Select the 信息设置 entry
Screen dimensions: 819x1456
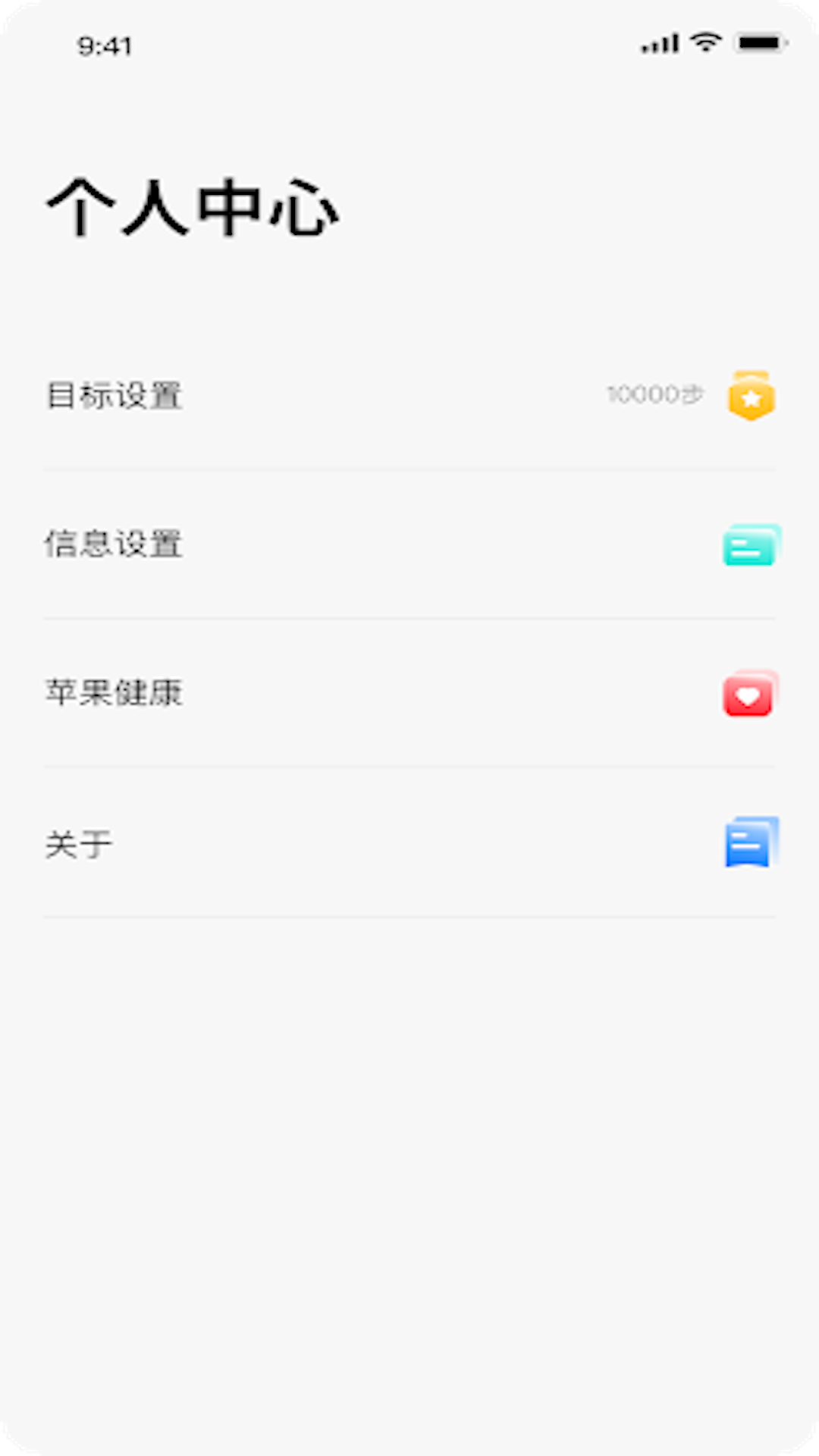pyautogui.click(x=409, y=544)
